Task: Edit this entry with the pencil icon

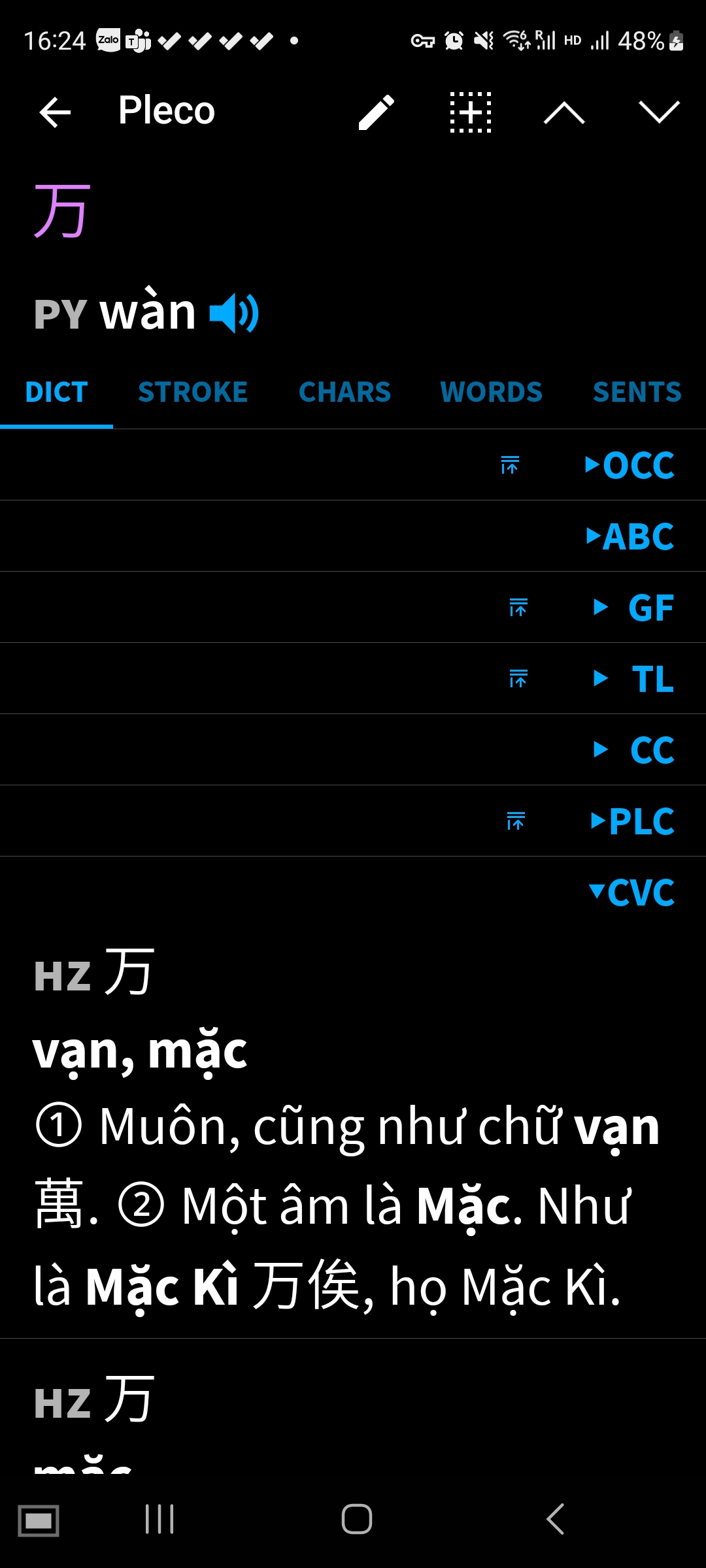Action: tap(377, 112)
